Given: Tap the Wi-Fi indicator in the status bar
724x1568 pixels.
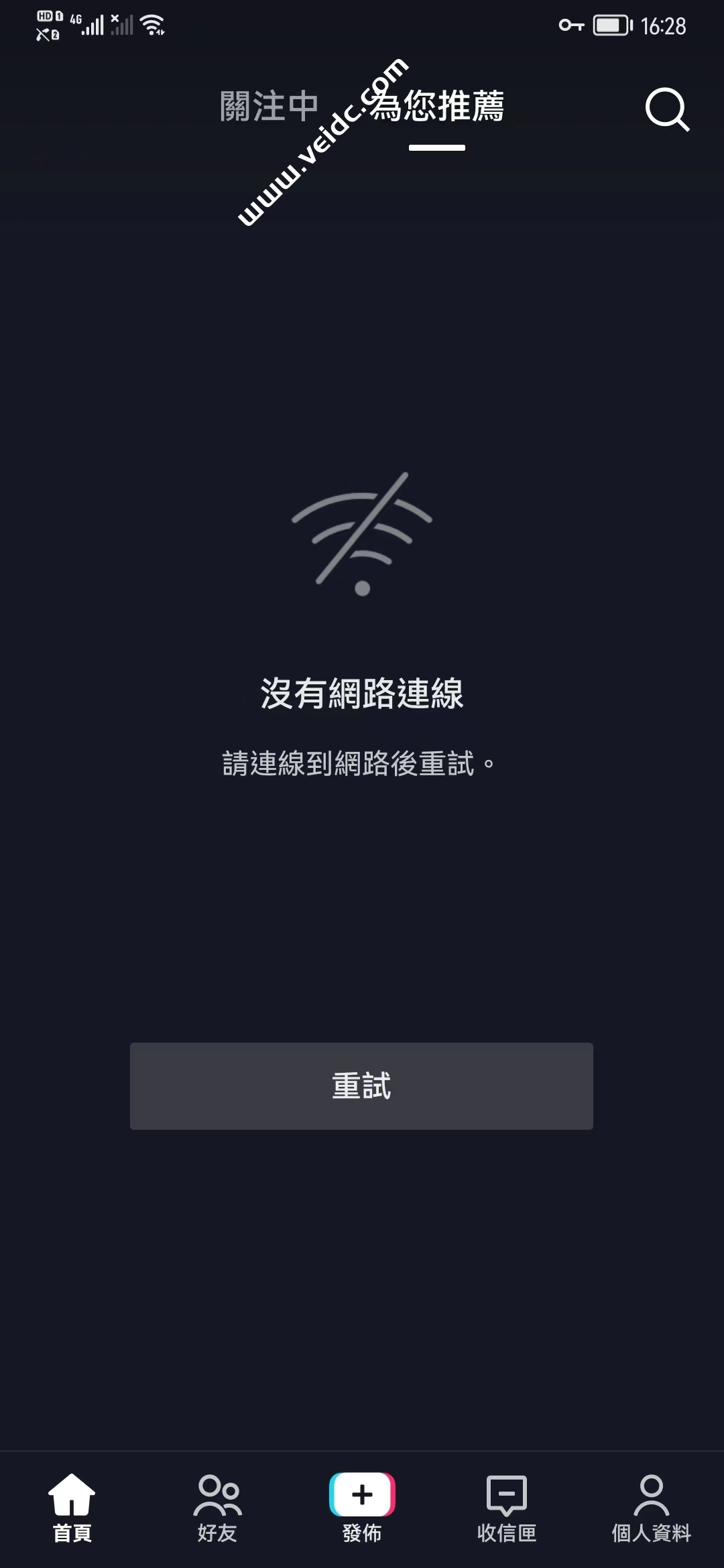Looking at the screenshot, I should [x=153, y=23].
